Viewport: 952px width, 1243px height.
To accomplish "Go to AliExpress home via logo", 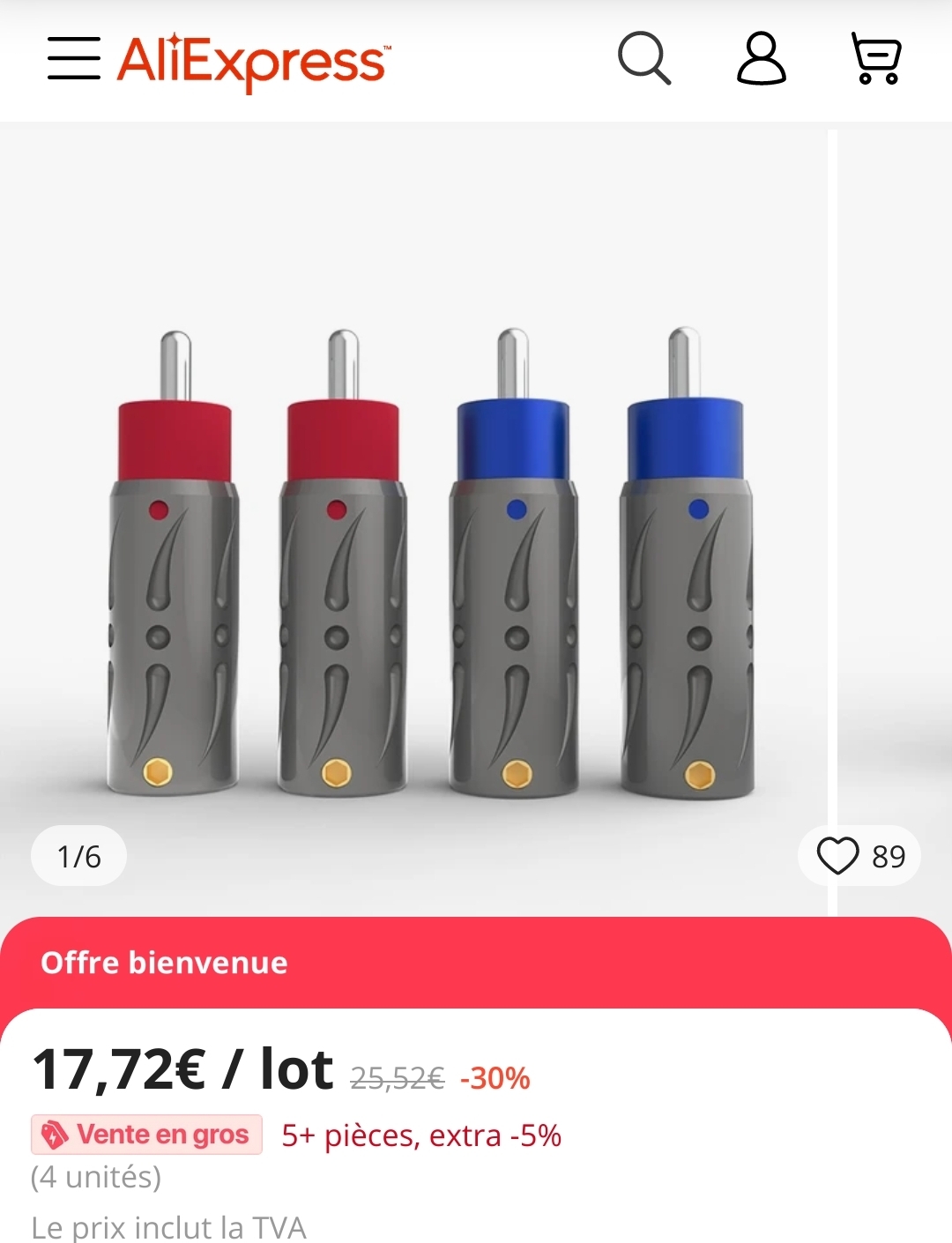I will coord(254,61).
